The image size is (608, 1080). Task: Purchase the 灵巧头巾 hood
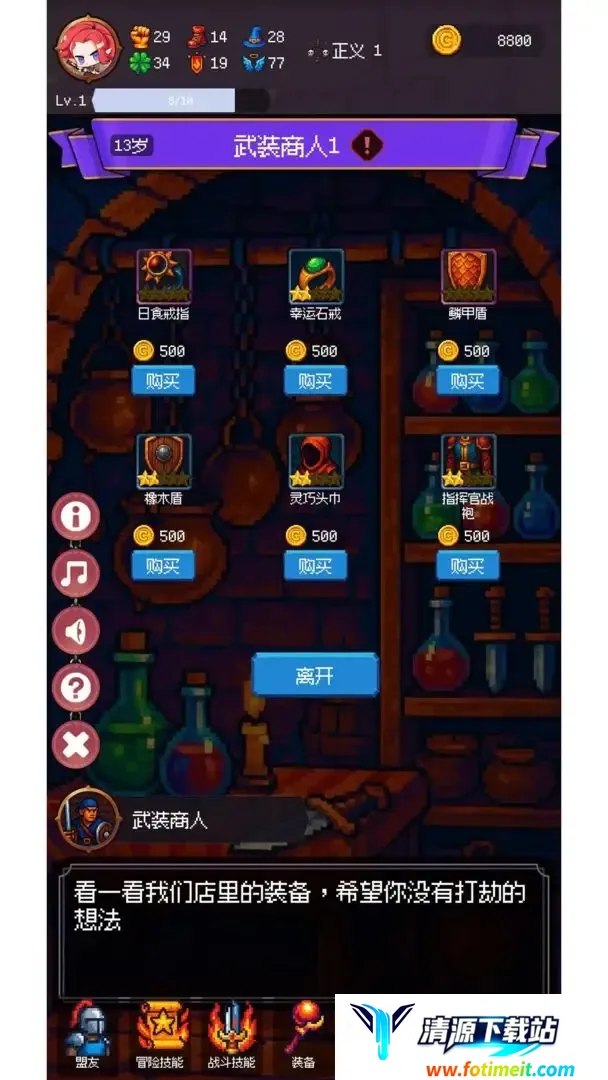click(x=315, y=565)
